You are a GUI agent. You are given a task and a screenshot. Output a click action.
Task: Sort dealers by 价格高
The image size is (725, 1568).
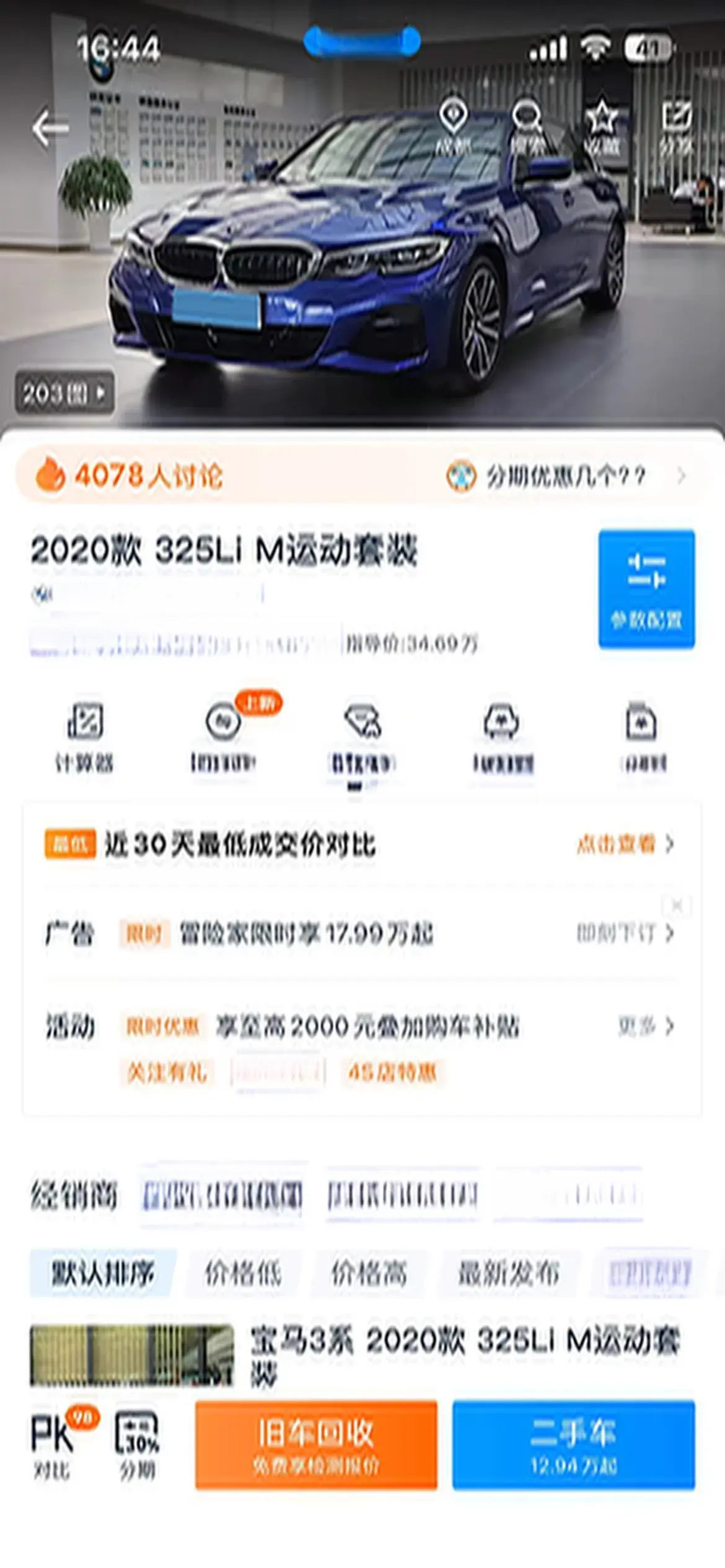tap(369, 1274)
